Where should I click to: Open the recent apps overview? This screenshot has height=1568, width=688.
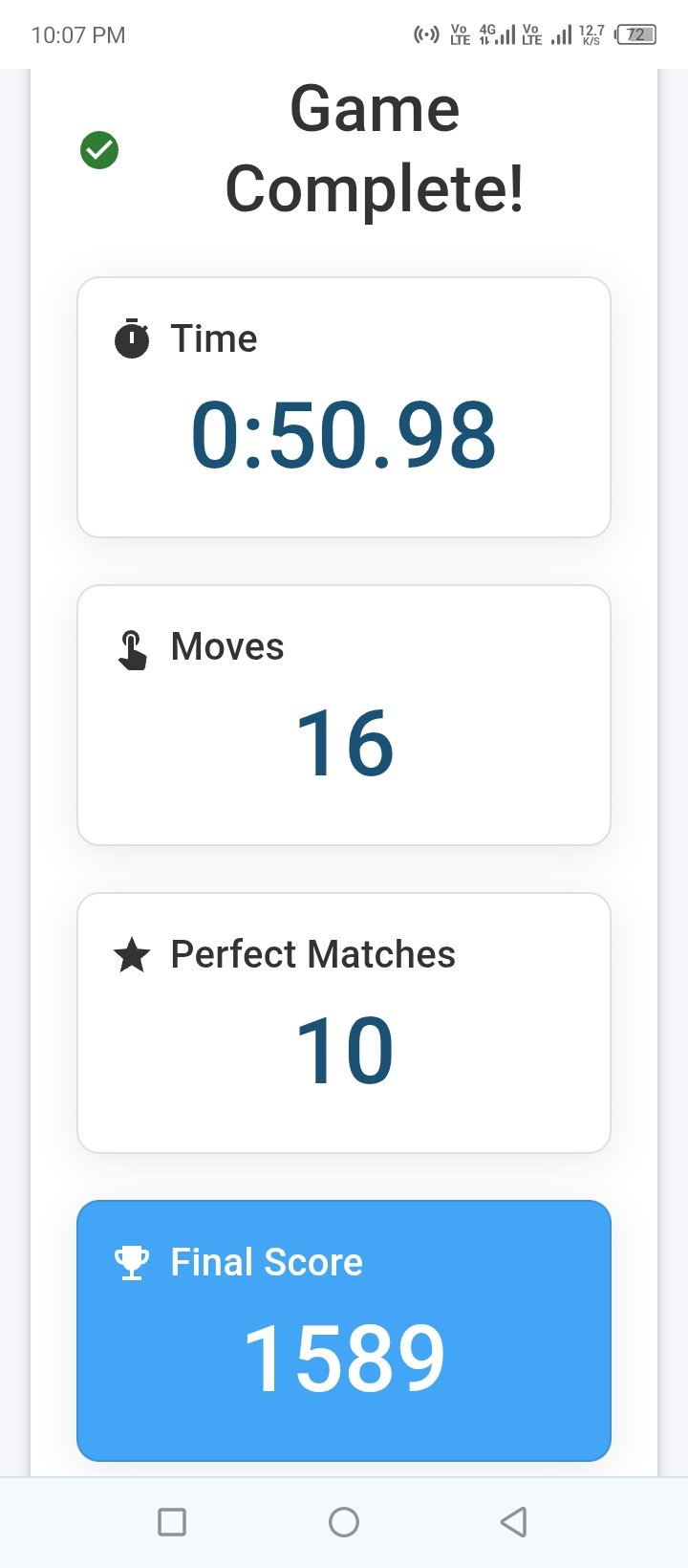(x=172, y=1521)
